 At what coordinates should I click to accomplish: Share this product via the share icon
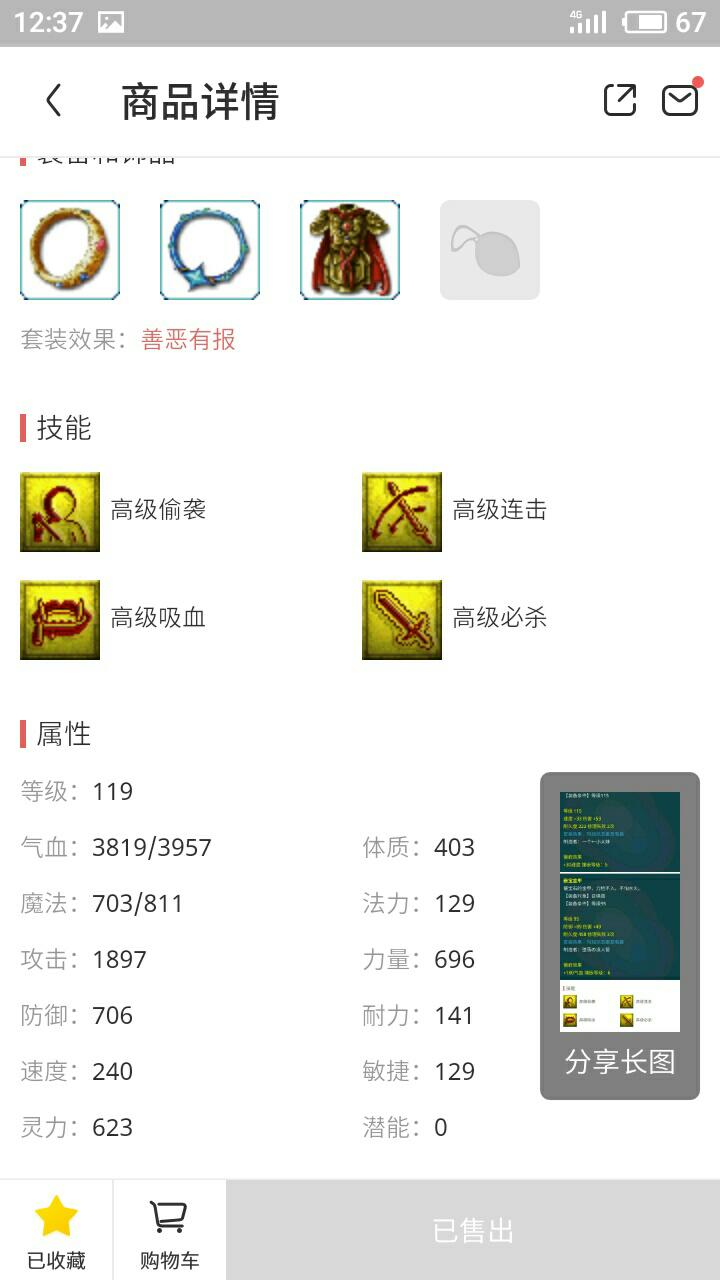[620, 100]
